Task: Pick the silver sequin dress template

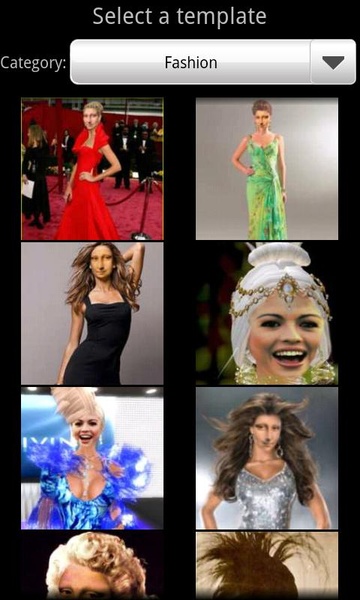Action: [267, 458]
